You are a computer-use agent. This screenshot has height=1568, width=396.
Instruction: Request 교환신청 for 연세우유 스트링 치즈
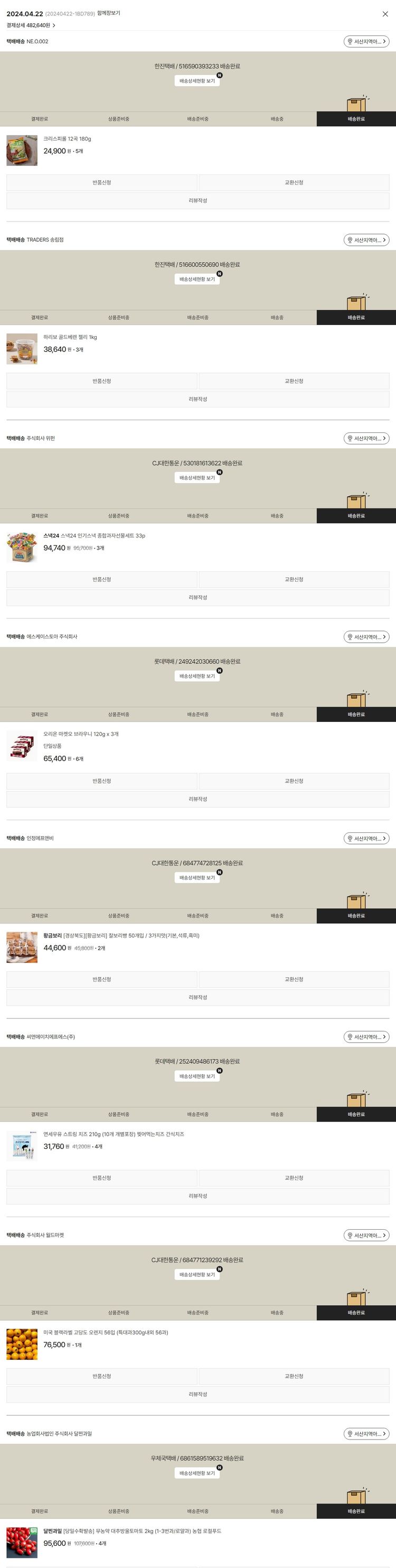[x=294, y=1178]
